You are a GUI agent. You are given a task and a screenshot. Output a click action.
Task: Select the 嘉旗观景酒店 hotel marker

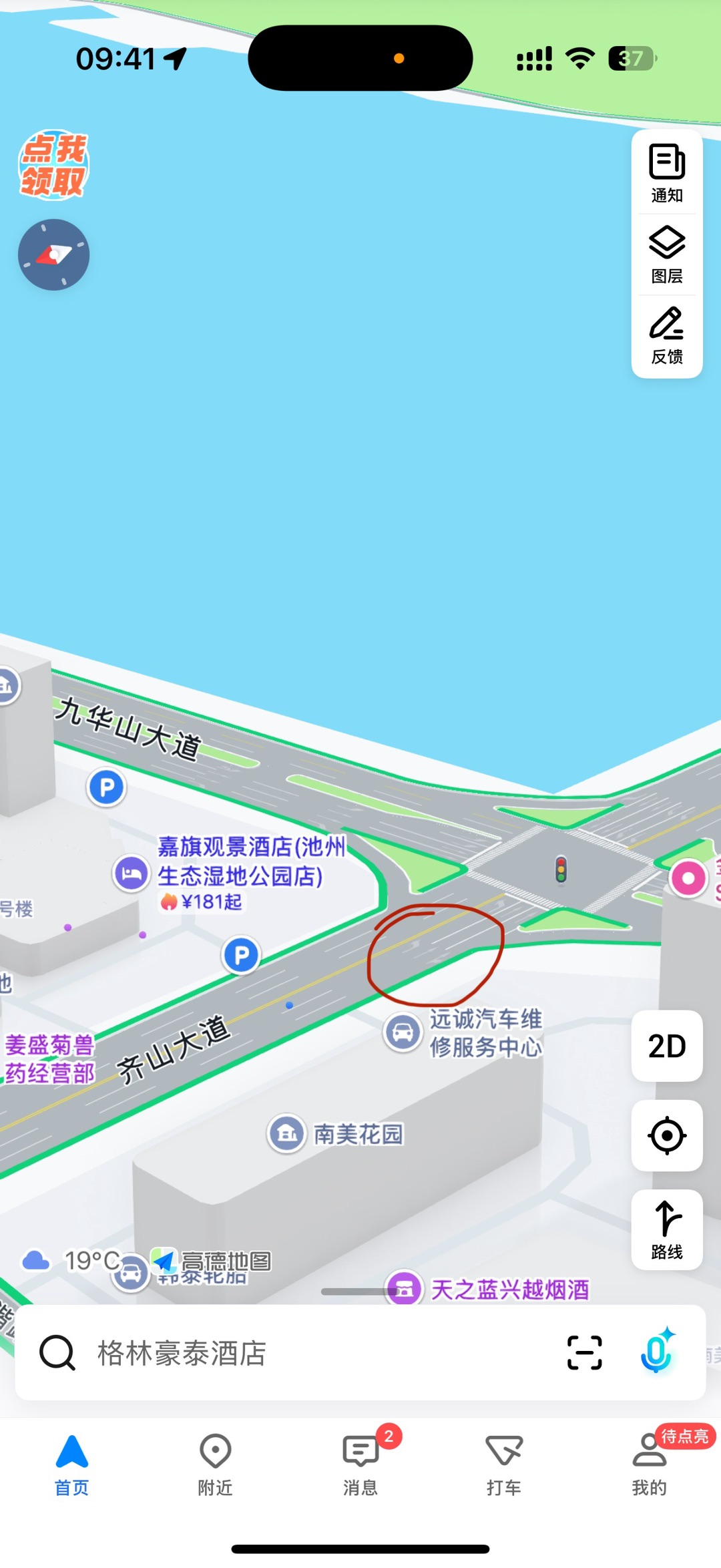click(x=132, y=873)
